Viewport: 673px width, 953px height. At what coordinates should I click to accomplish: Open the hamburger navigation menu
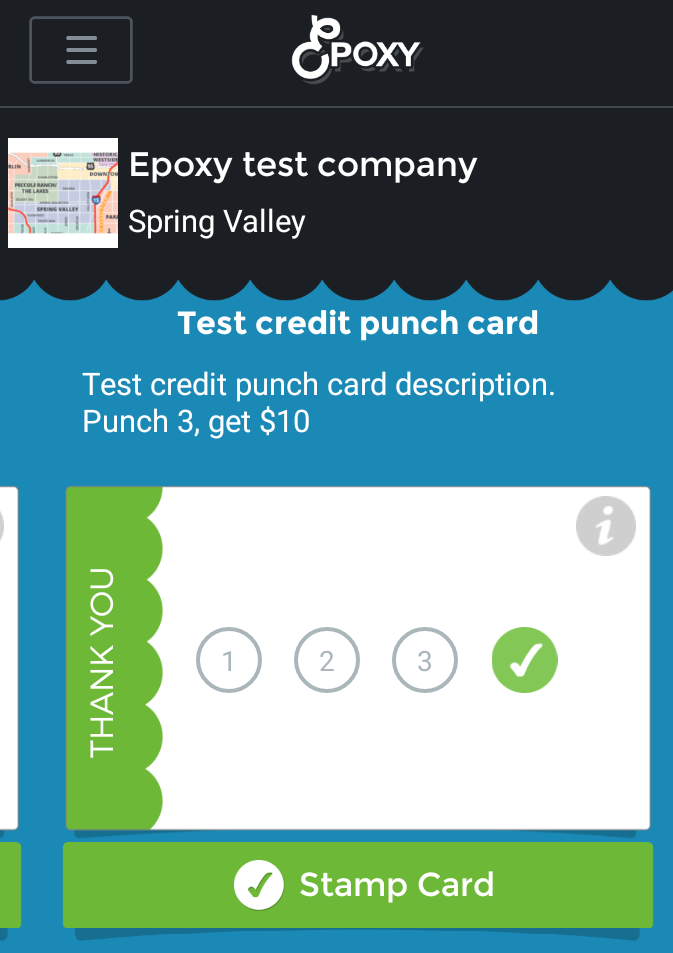point(81,50)
